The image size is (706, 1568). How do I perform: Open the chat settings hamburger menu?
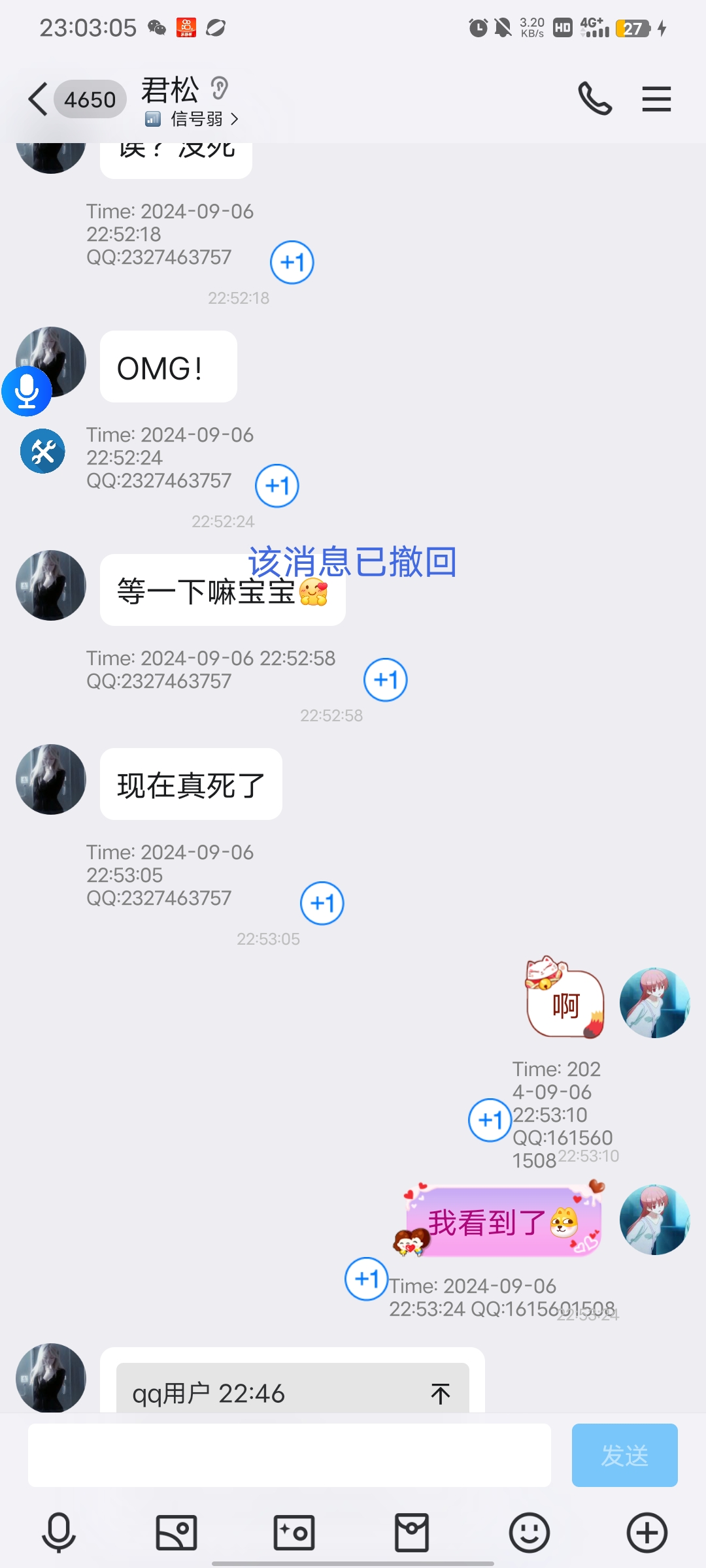tap(656, 99)
